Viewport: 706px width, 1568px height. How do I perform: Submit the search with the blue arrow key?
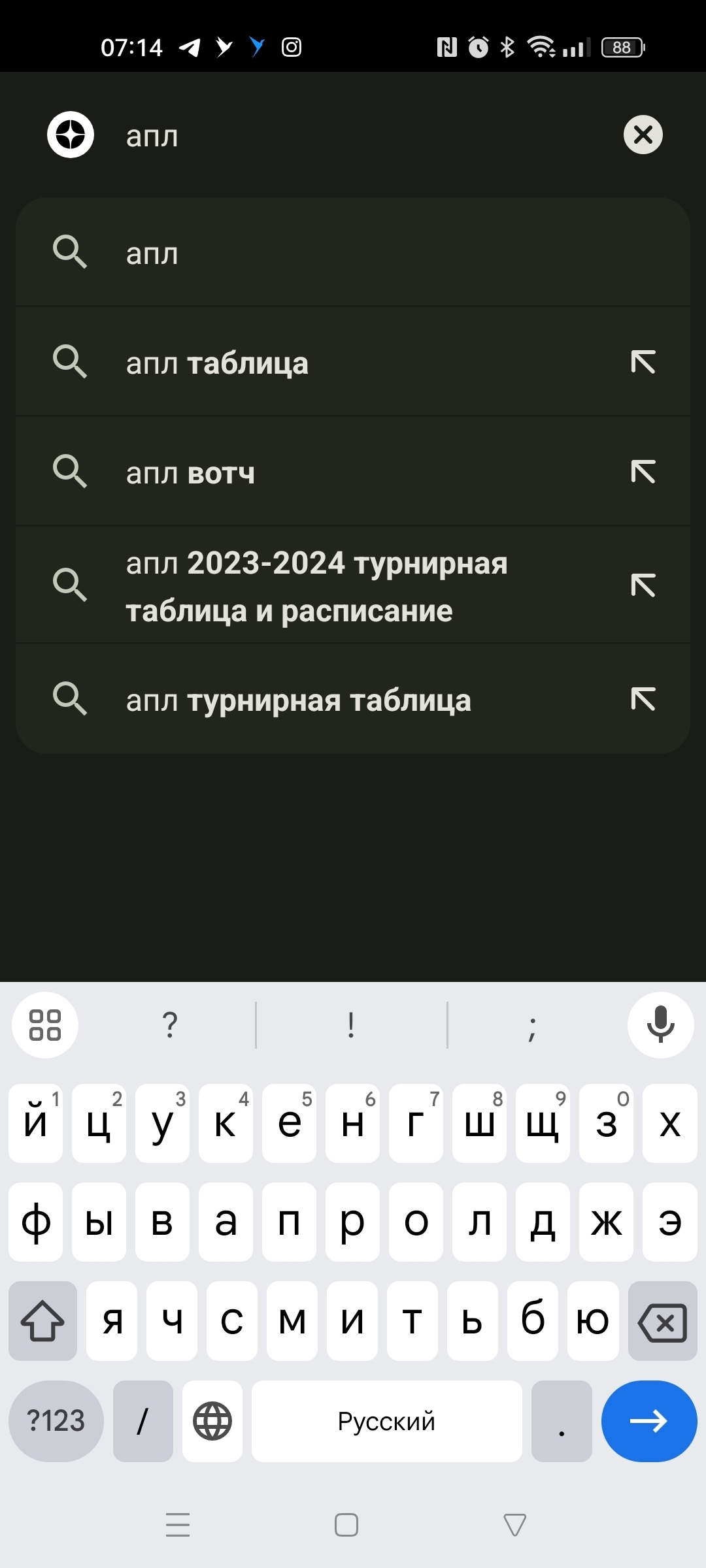click(648, 1420)
